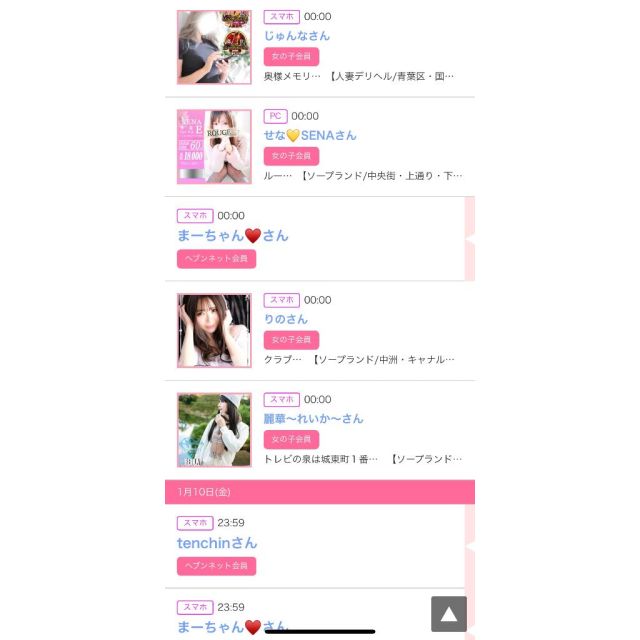The image size is (640, 640).
Task: Jump back to top with arrow button
Action: coord(449,614)
